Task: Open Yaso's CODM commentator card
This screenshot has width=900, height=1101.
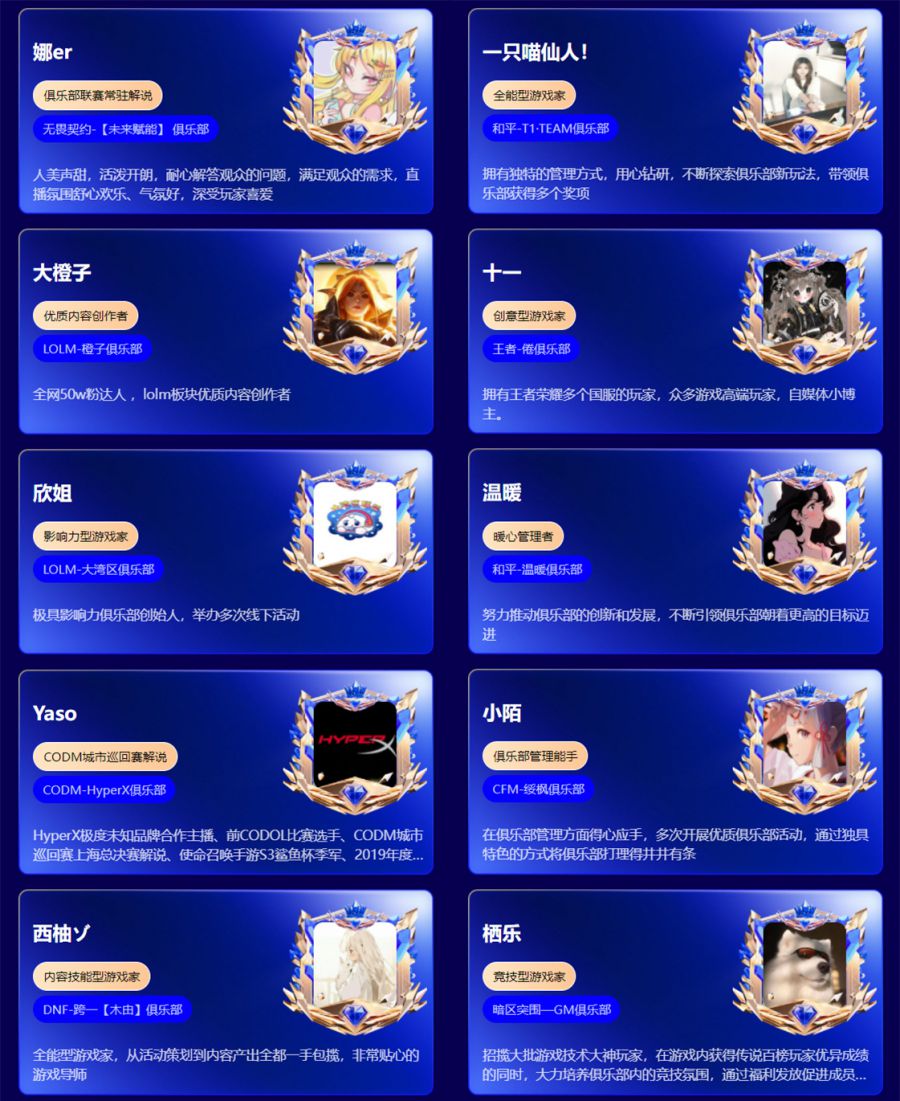Action: (x=225, y=771)
